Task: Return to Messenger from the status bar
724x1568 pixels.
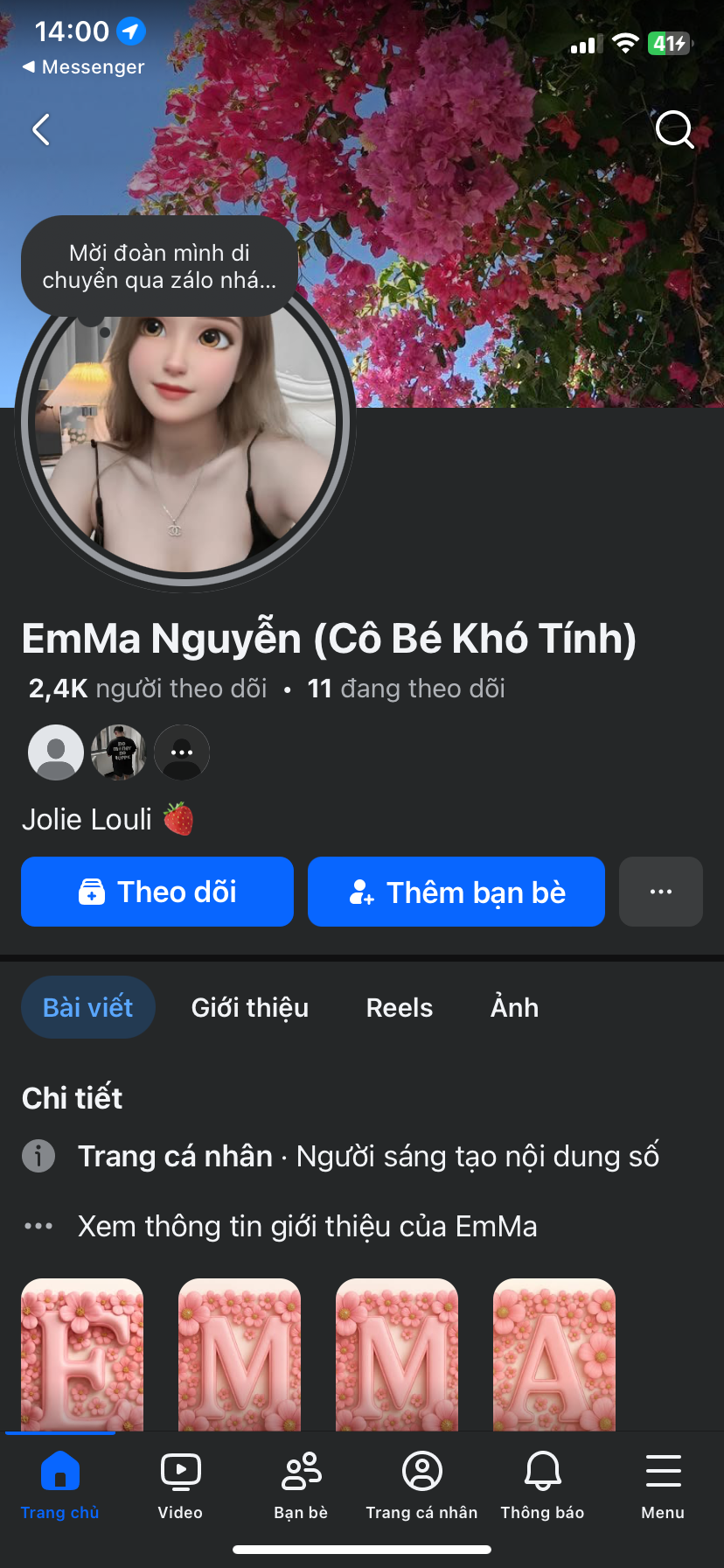Action: coord(84,67)
